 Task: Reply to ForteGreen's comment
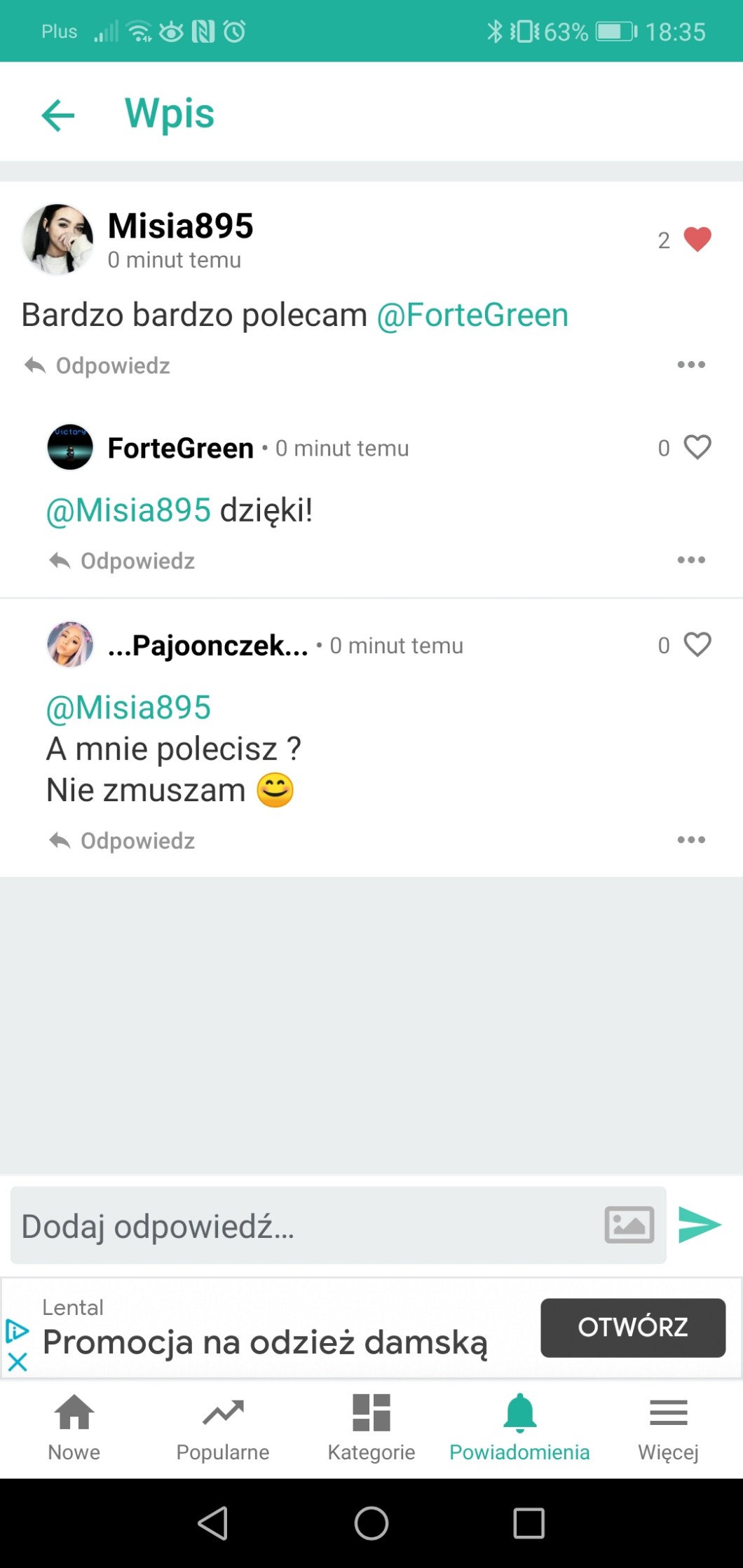pyautogui.click(x=123, y=561)
